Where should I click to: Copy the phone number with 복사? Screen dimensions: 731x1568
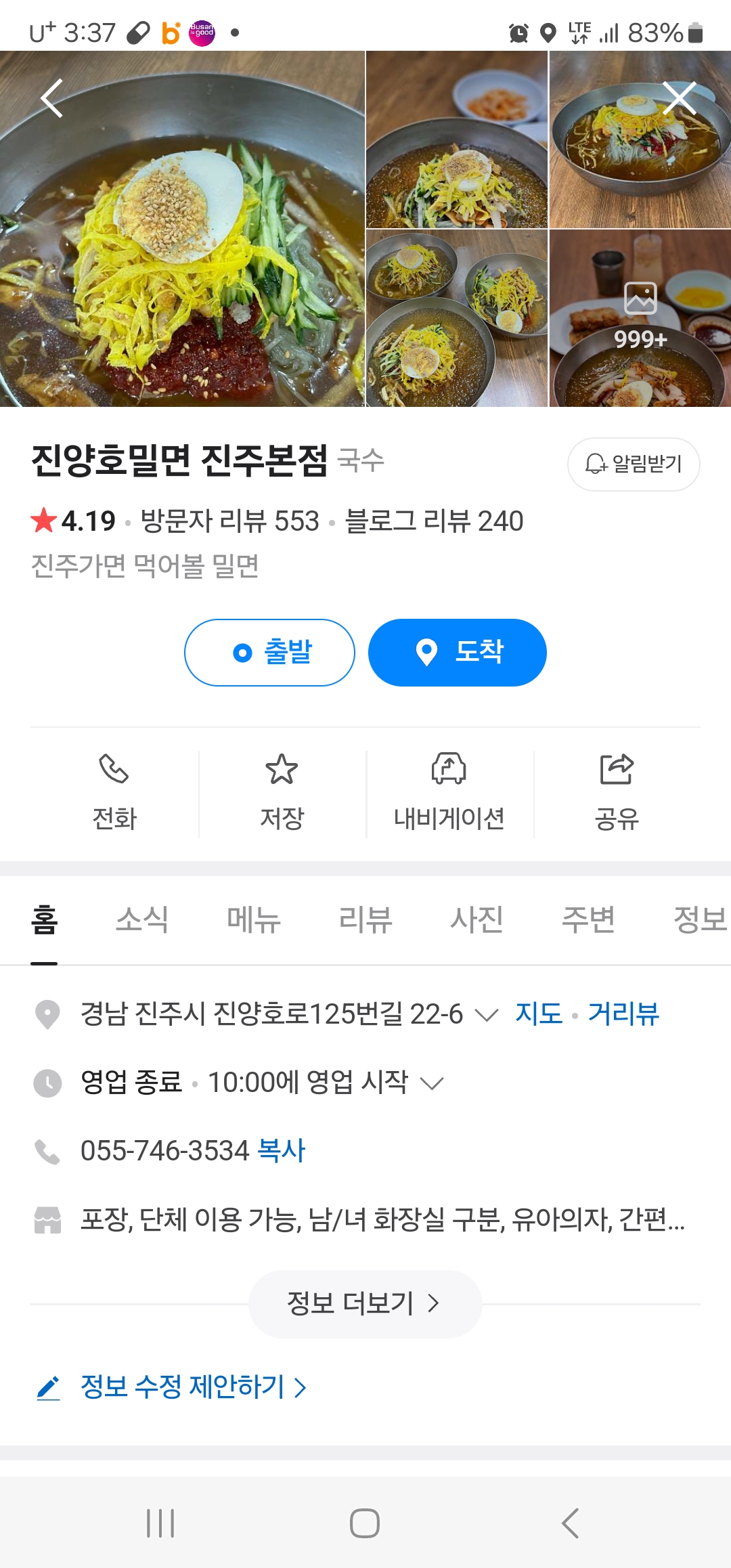282,1150
